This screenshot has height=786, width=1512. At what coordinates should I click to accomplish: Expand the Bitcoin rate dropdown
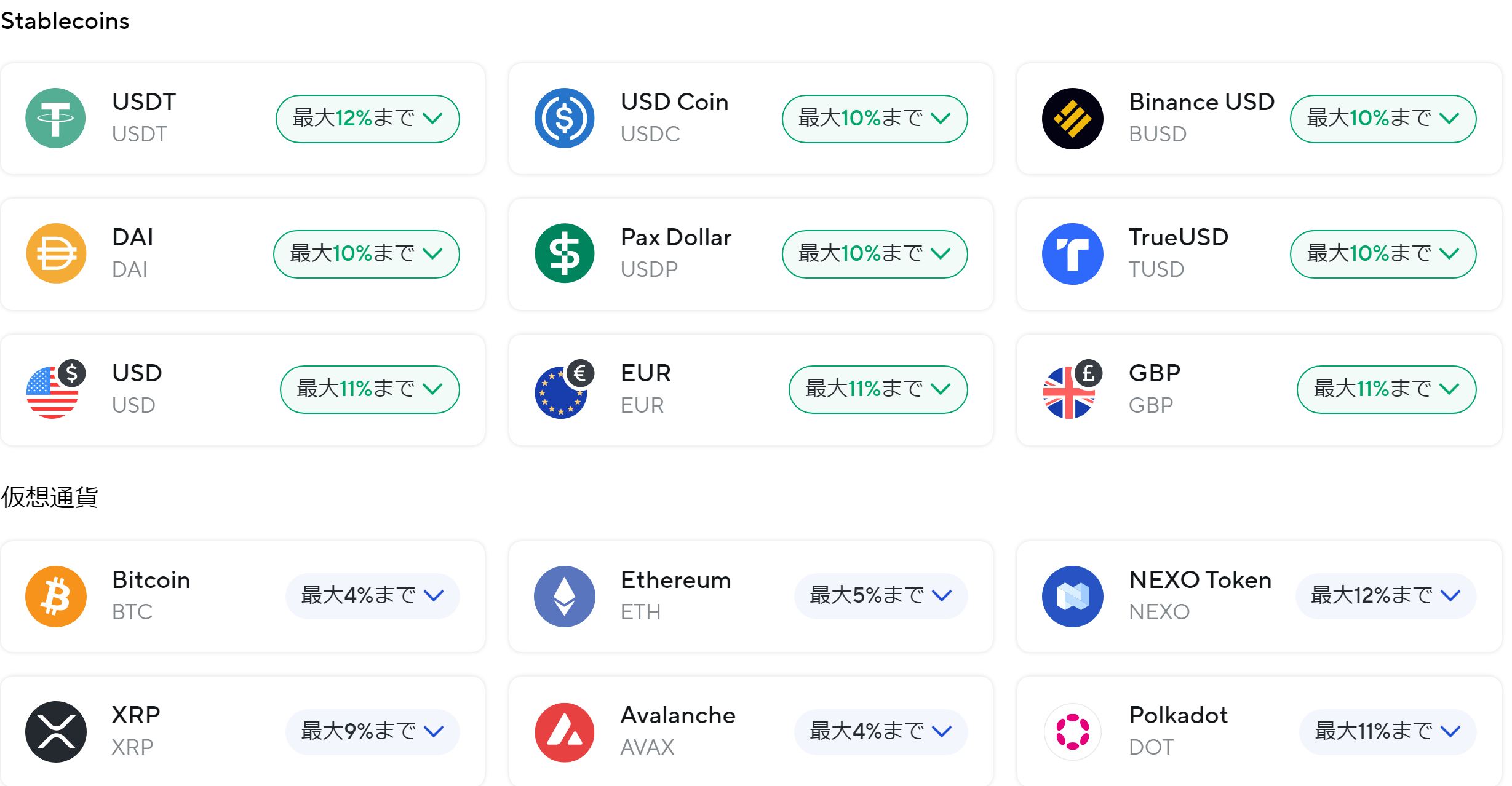tap(372, 596)
